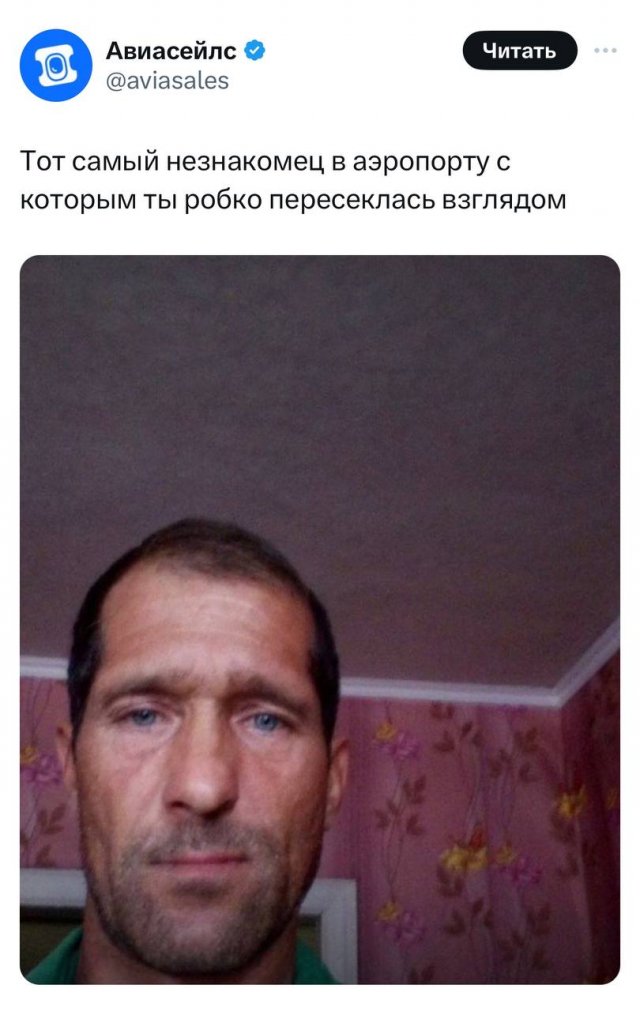640x1011 pixels.
Task: Open the tweet's three-dot overflow menu
Action: (x=605, y=50)
